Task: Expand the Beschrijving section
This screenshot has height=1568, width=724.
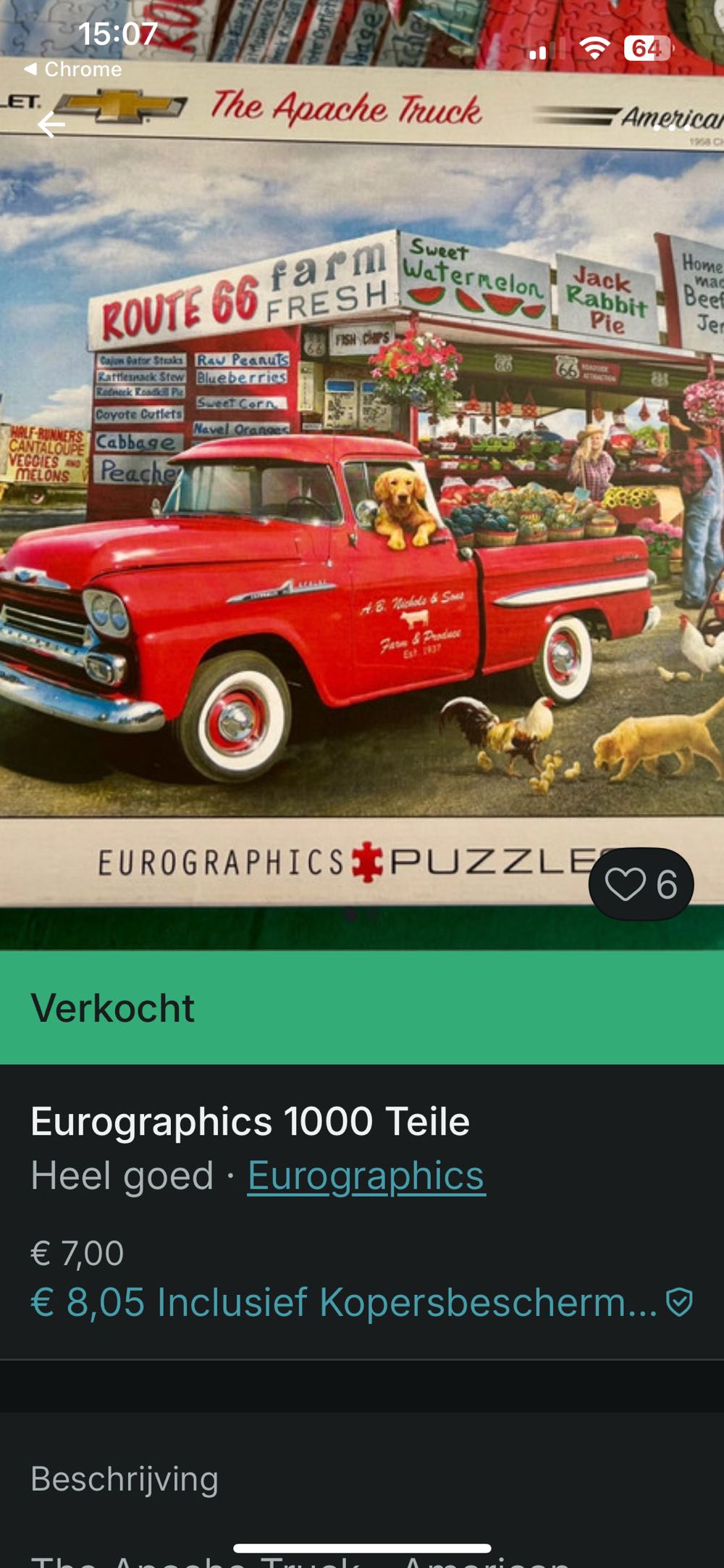Action: click(123, 1480)
